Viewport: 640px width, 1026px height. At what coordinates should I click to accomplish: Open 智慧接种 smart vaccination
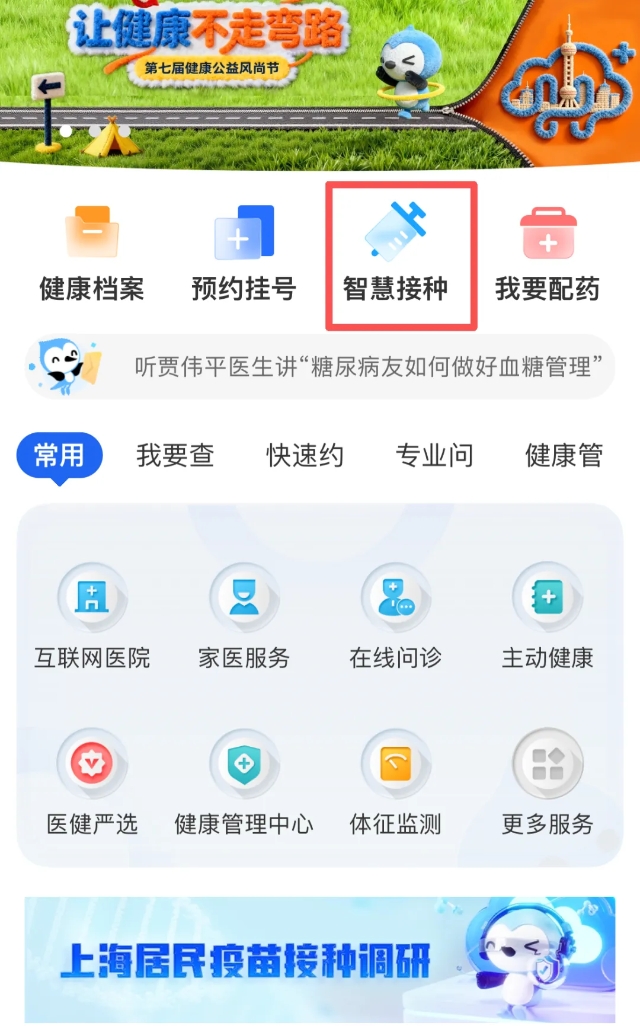pos(396,253)
